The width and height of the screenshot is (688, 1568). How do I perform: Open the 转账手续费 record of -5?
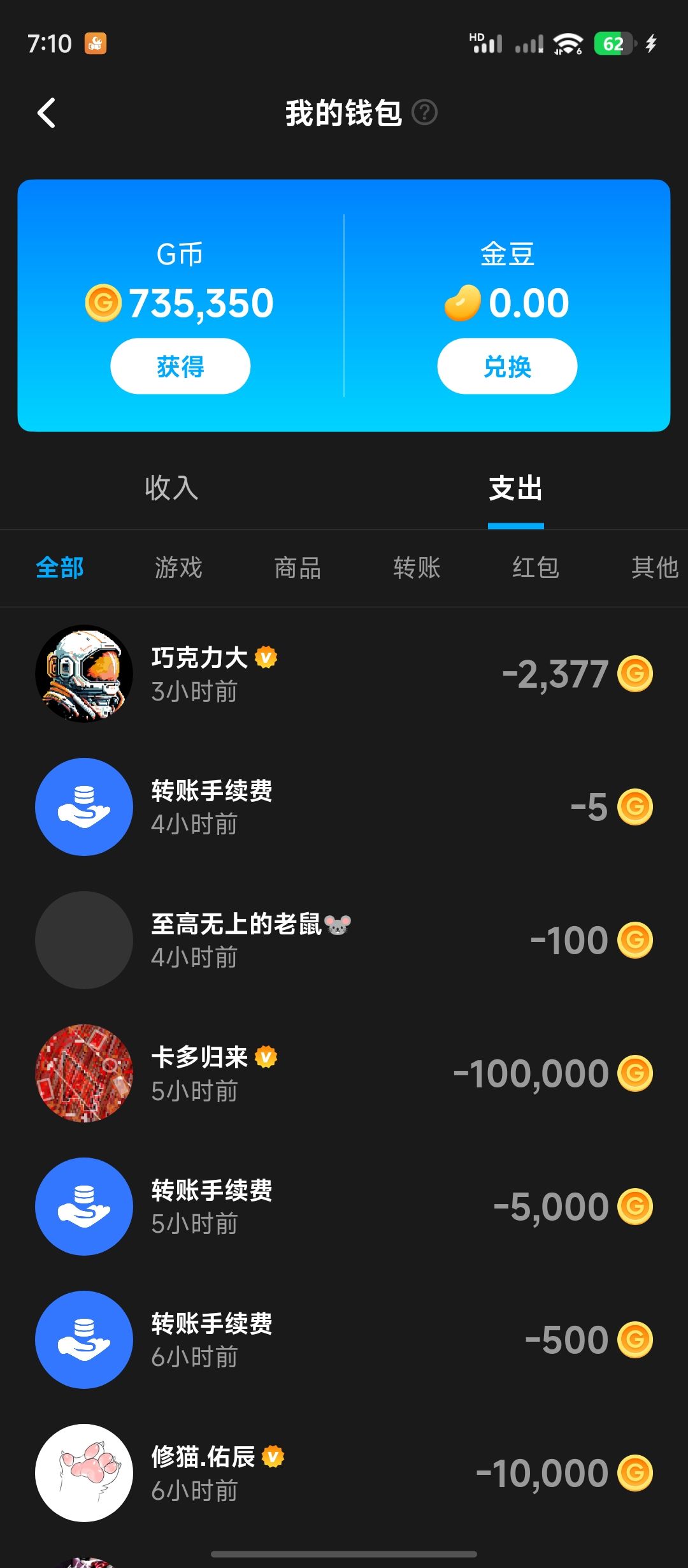click(x=344, y=807)
